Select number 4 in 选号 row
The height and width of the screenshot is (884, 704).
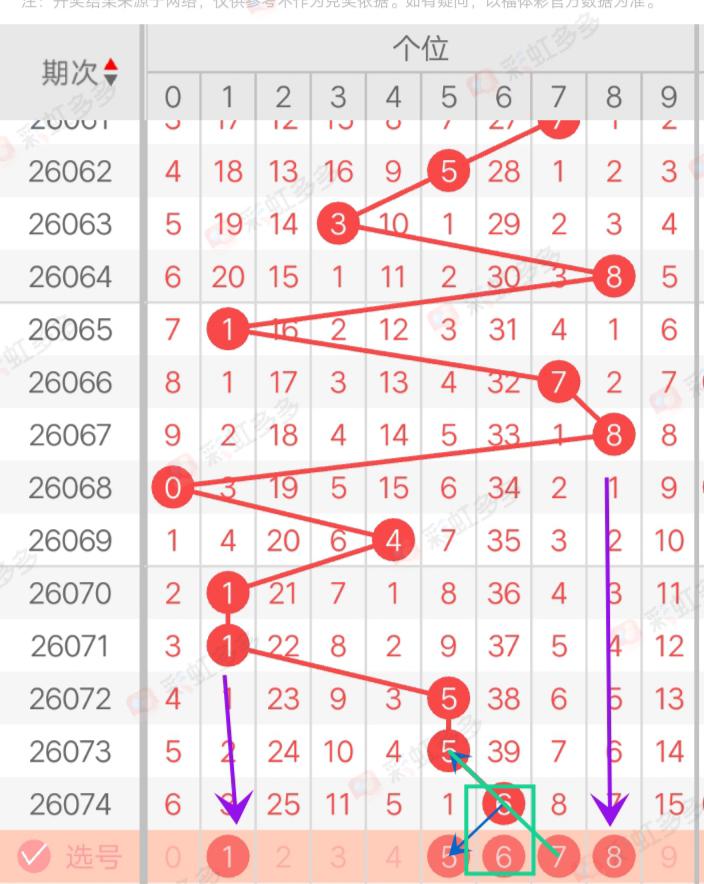[393, 857]
